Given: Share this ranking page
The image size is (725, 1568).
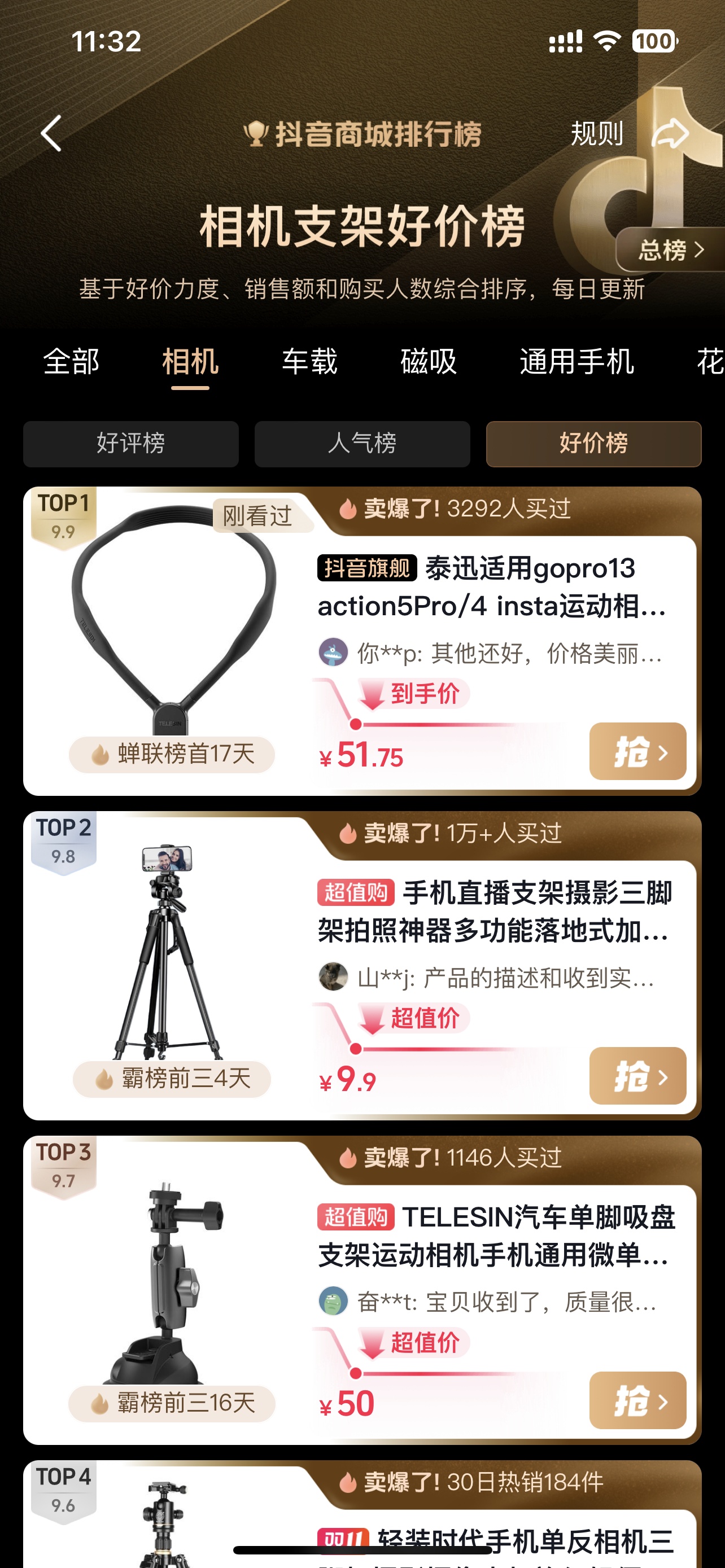Looking at the screenshot, I should pos(670,133).
